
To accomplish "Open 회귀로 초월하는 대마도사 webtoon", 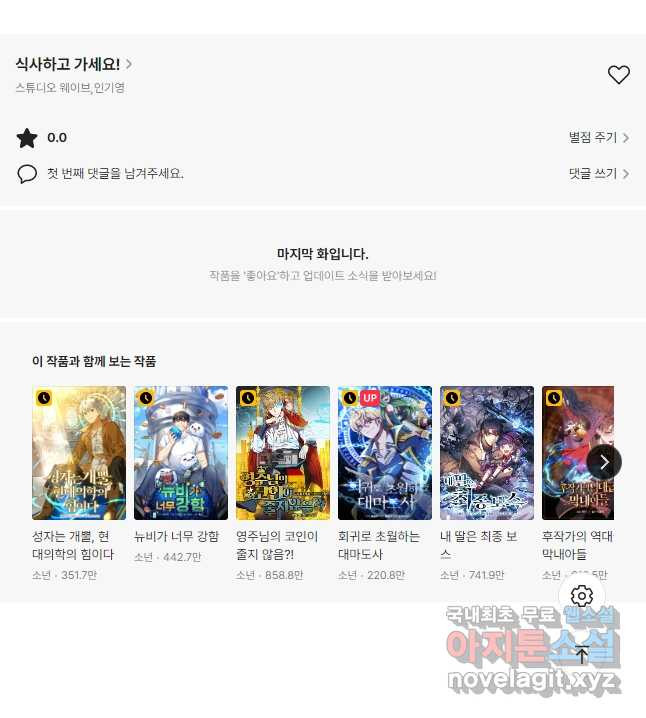I will pos(385,453).
